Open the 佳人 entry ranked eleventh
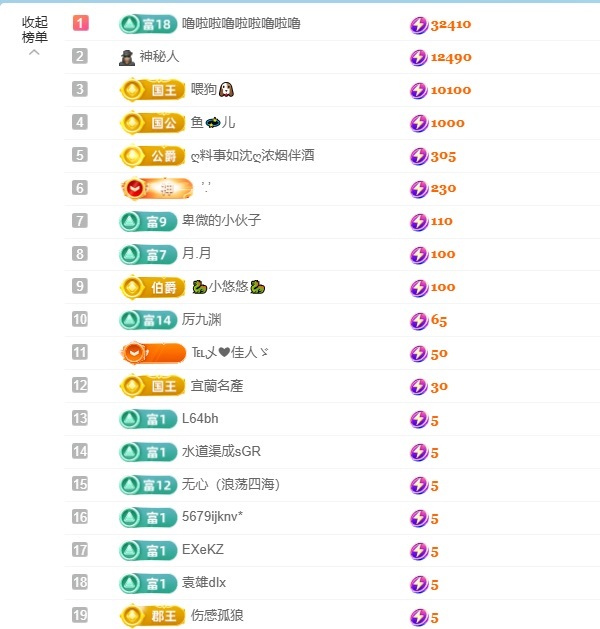Screen dimensions: 600x629 click(229, 353)
